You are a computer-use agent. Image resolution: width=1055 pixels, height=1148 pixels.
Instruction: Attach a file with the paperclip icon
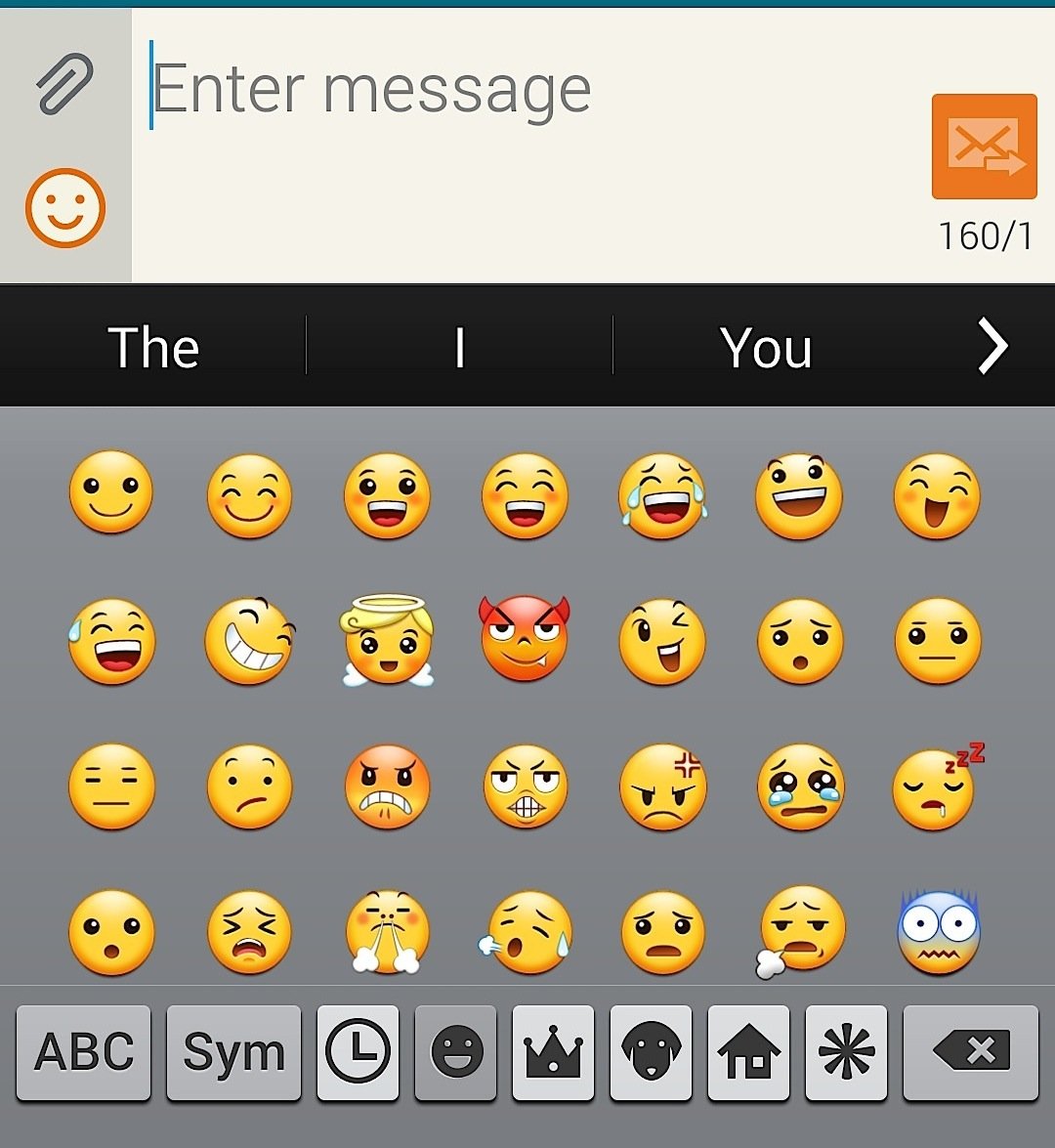[64, 84]
